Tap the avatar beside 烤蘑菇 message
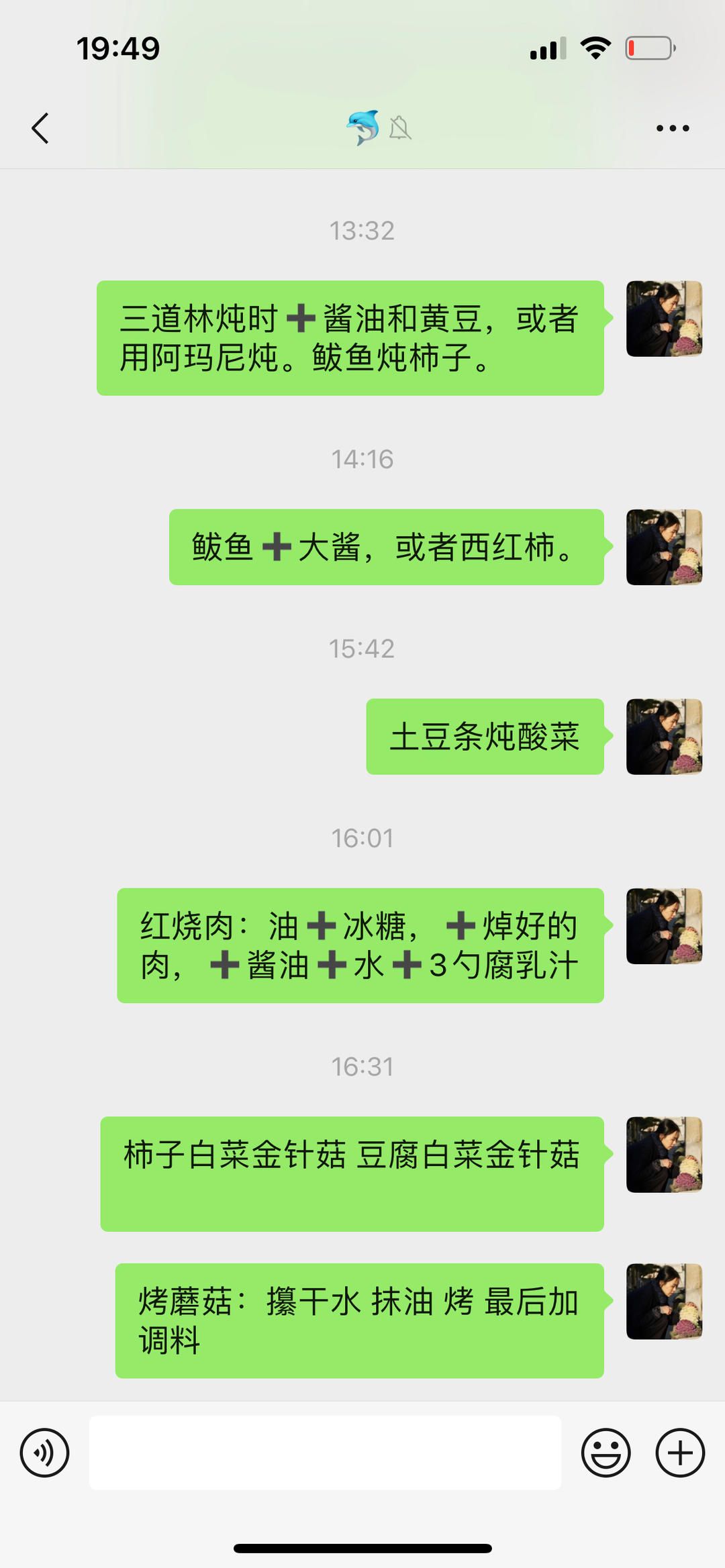This screenshot has height=1568, width=725. (664, 1301)
